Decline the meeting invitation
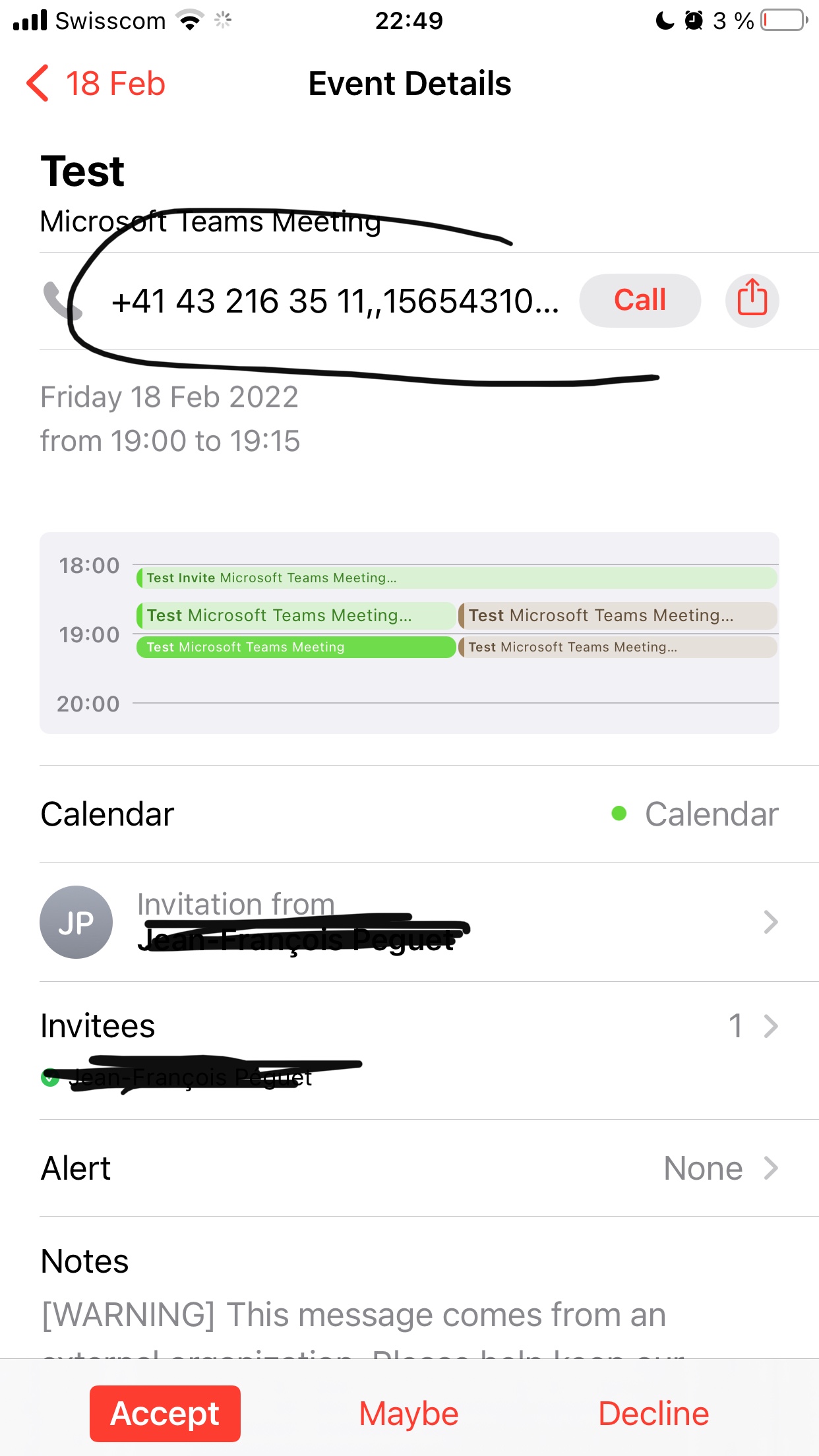Image resolution: width=819 pixels, height=1456 pixels. [x=653, y=1413]
